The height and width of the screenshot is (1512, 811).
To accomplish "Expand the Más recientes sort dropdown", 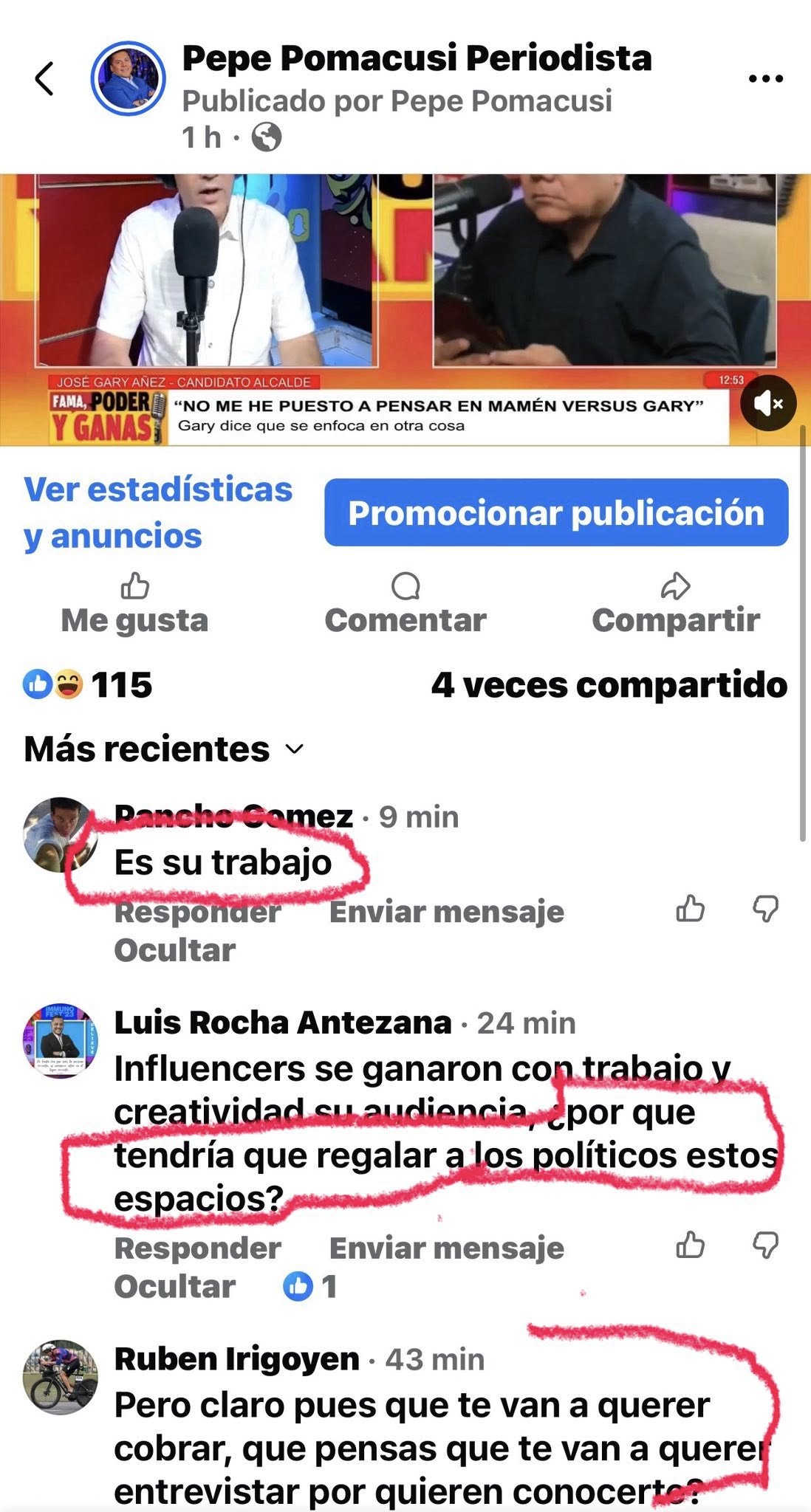I will (164, 749).
